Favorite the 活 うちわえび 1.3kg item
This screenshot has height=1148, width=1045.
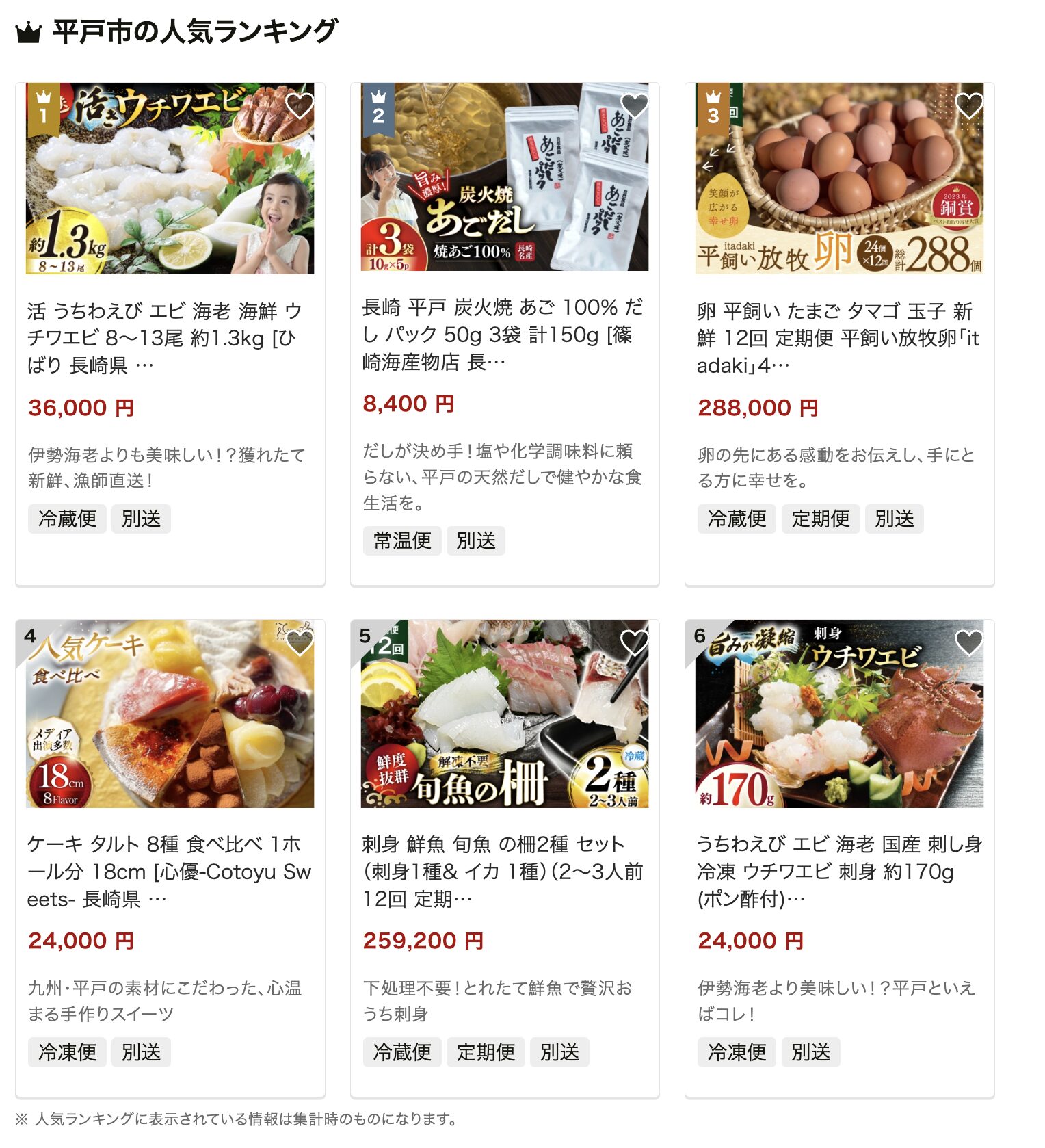(x=299, y=106)
